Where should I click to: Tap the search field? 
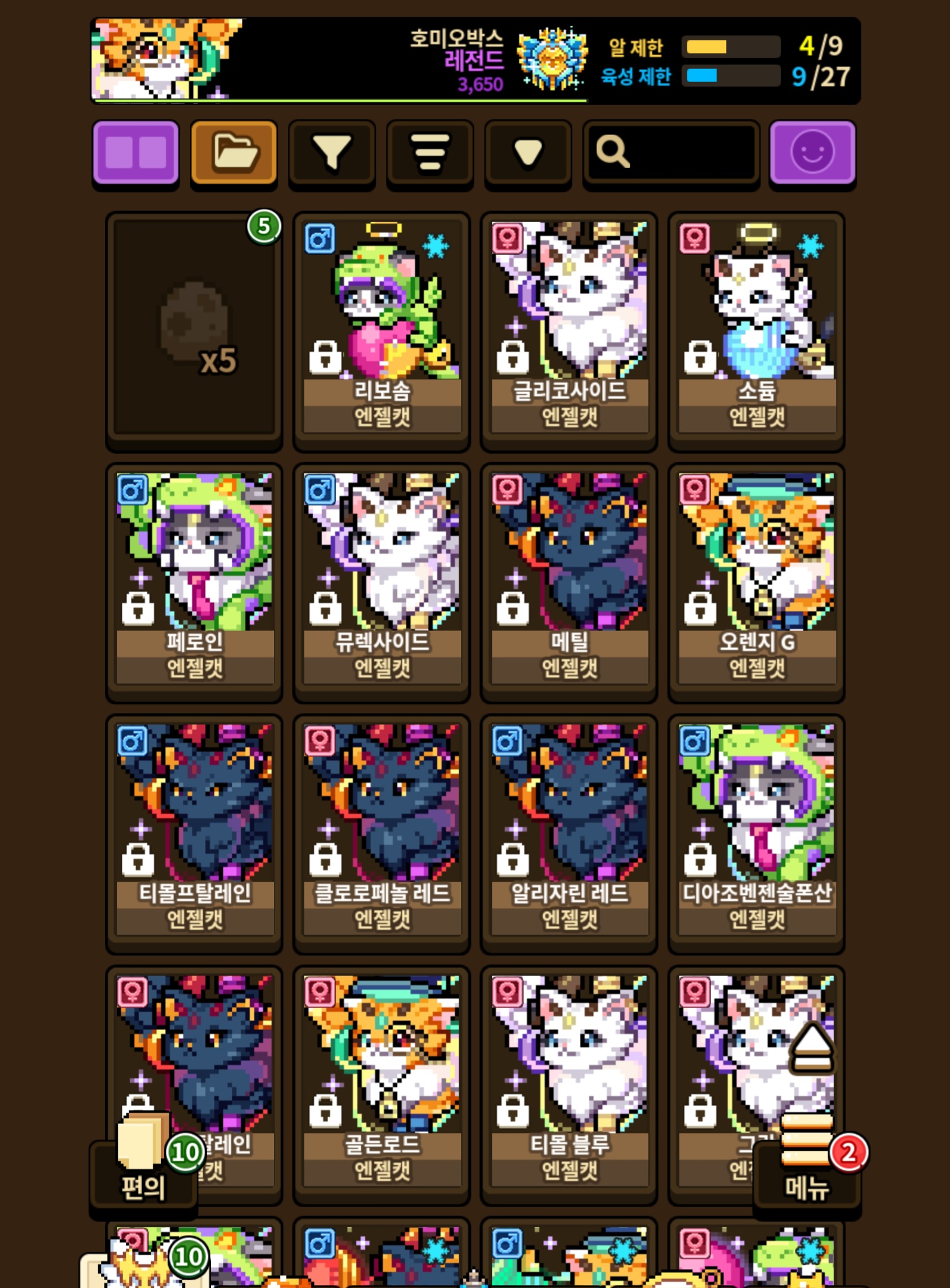click(671, 153)
